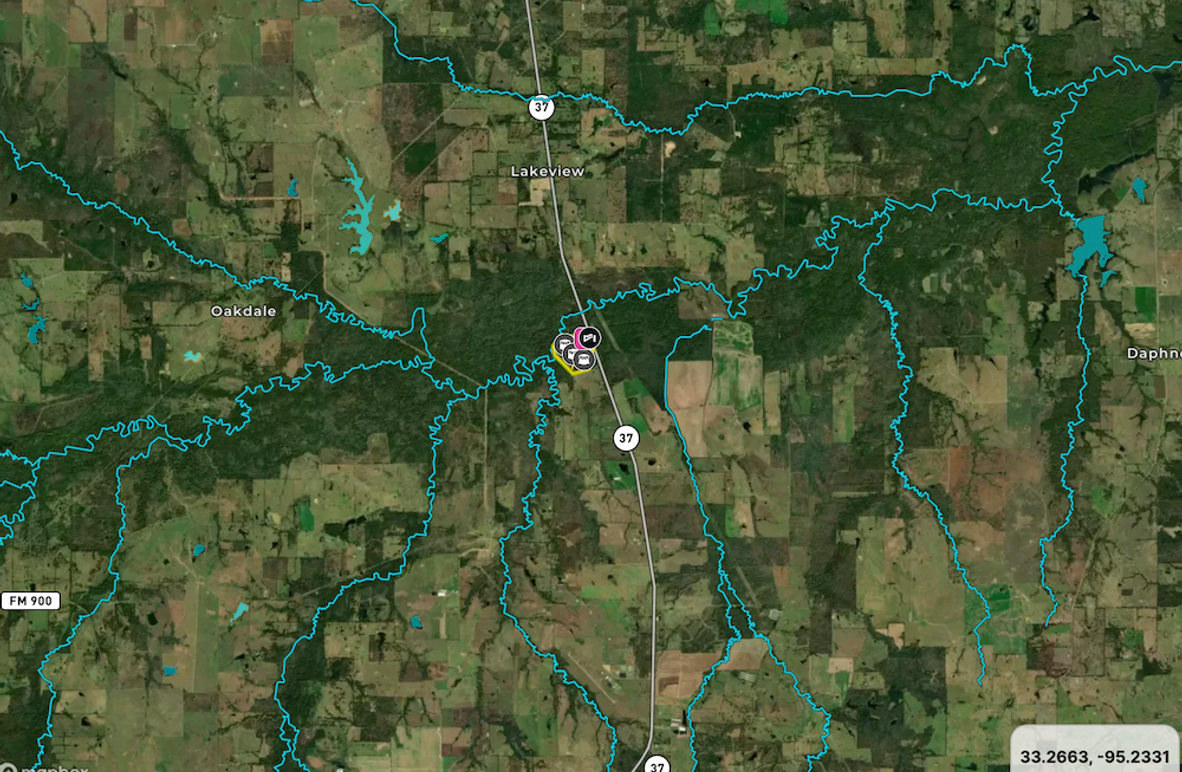Open the frontmost, fully visible stand waypoint marker
This screenshot has height=772, width=1182.
(x=585, y=359)
